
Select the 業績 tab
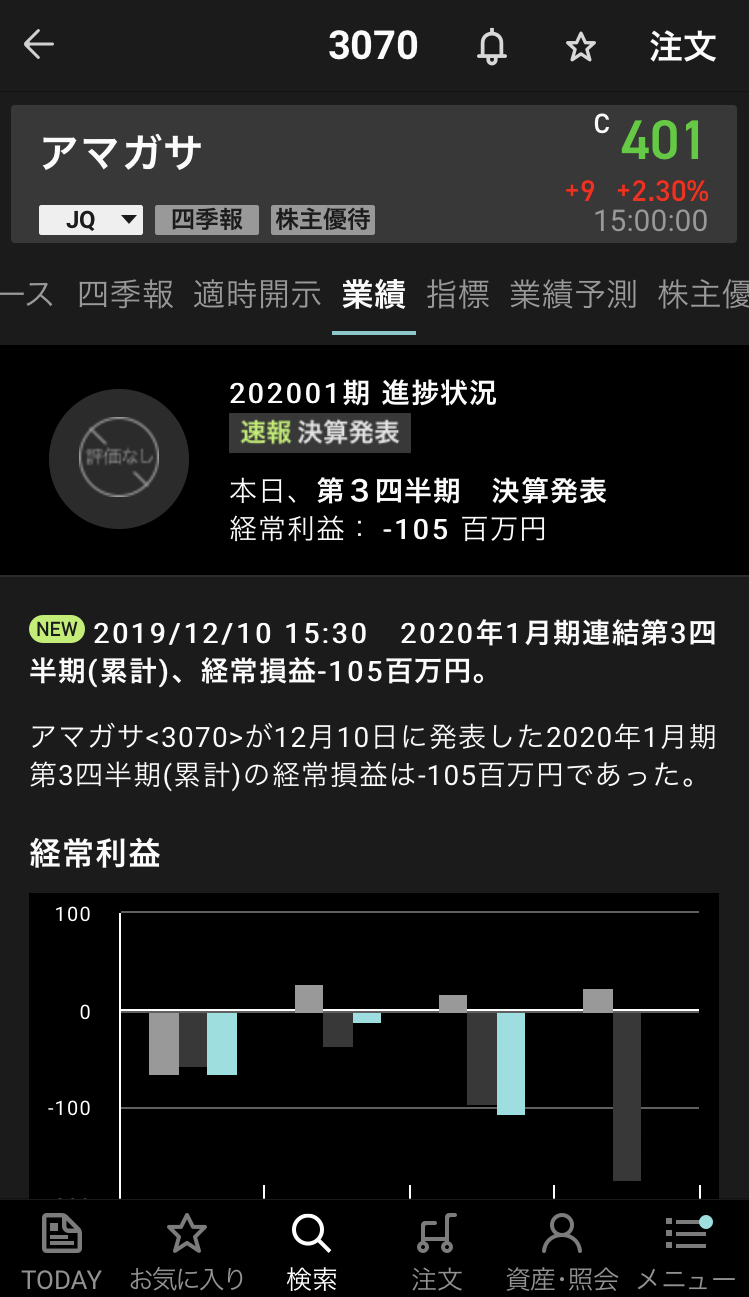pyautogui.click(x=373, y=294)
